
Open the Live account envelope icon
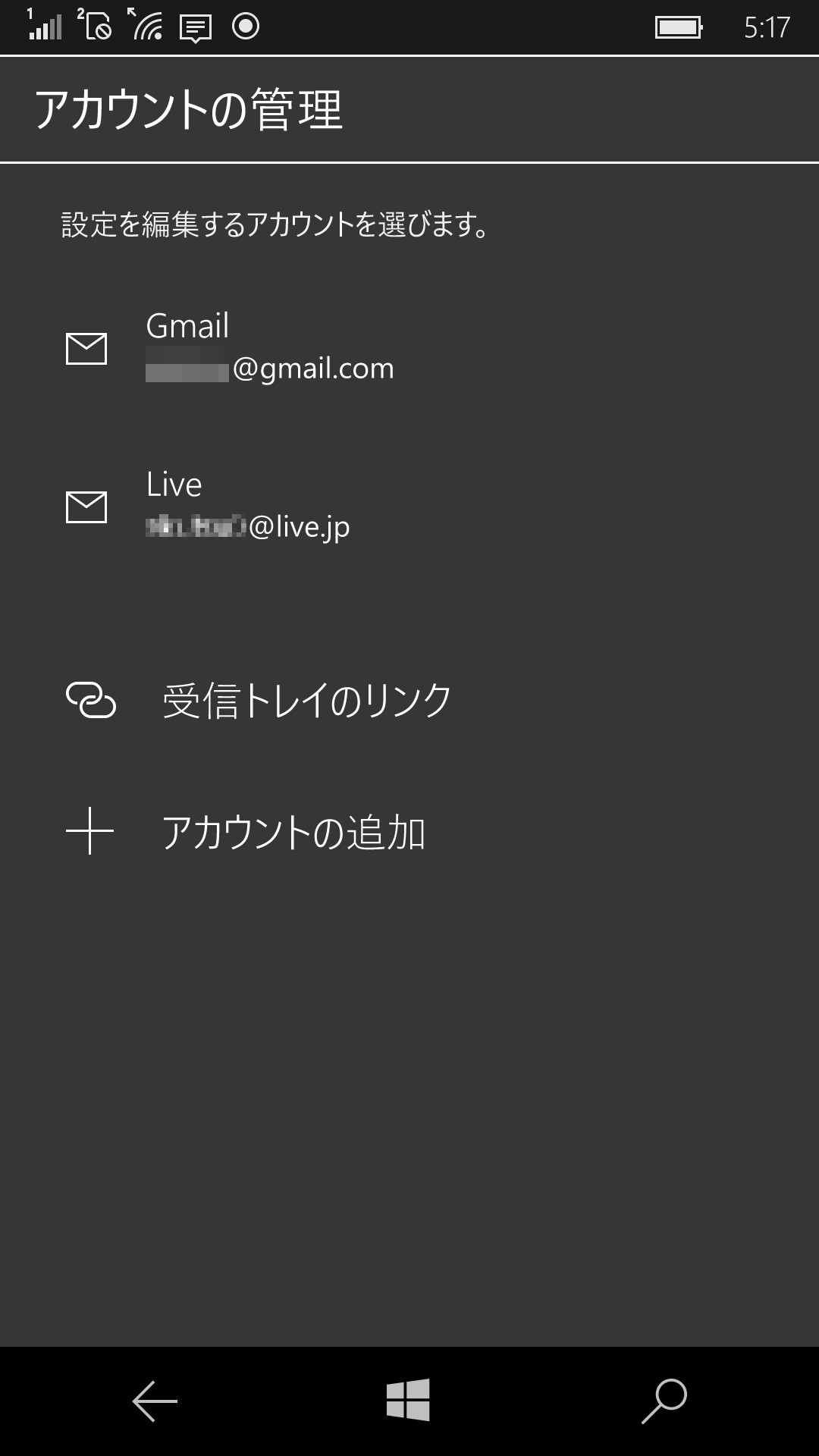(86, 508)
